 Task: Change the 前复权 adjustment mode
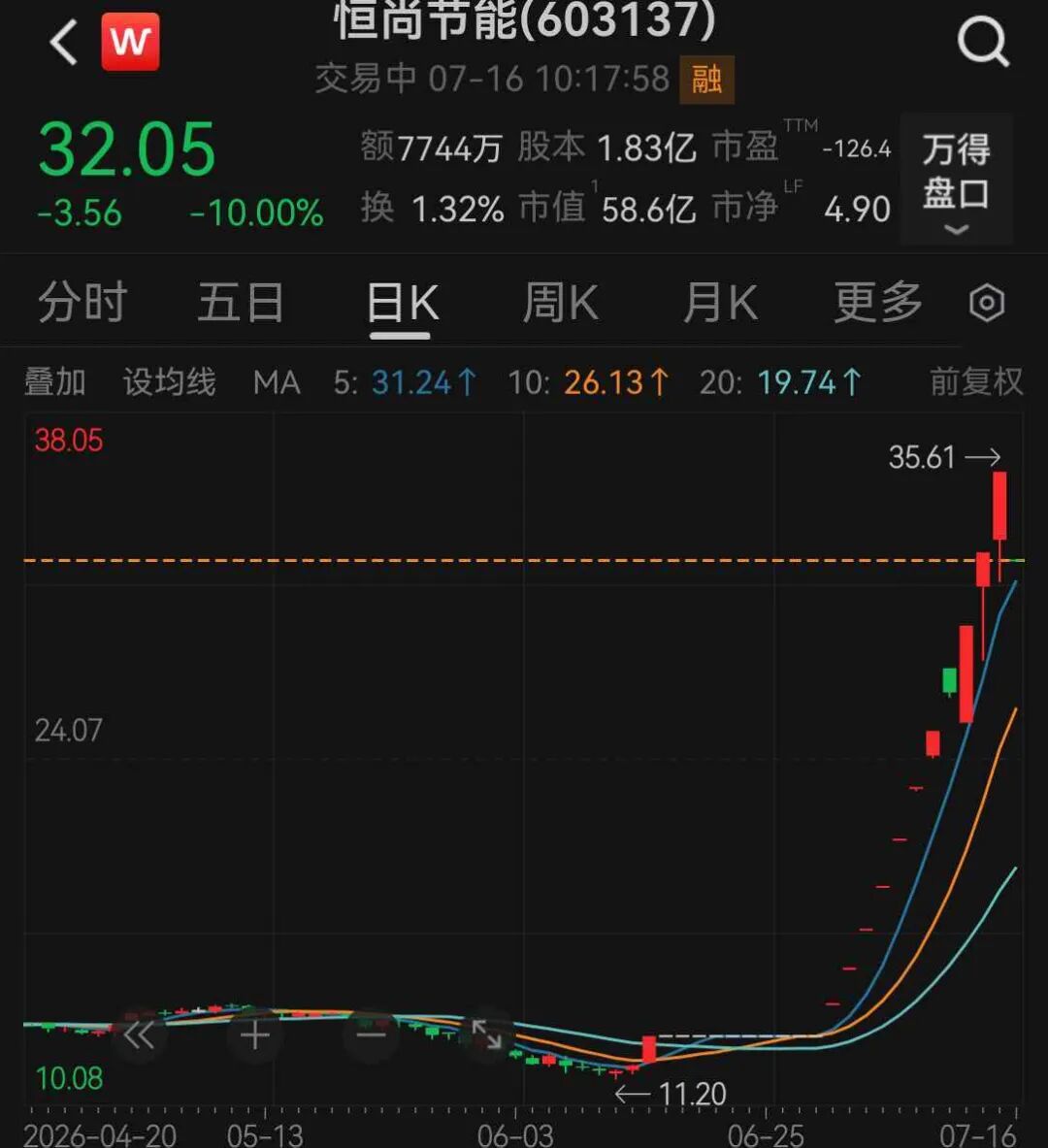[x=976, y=382]
